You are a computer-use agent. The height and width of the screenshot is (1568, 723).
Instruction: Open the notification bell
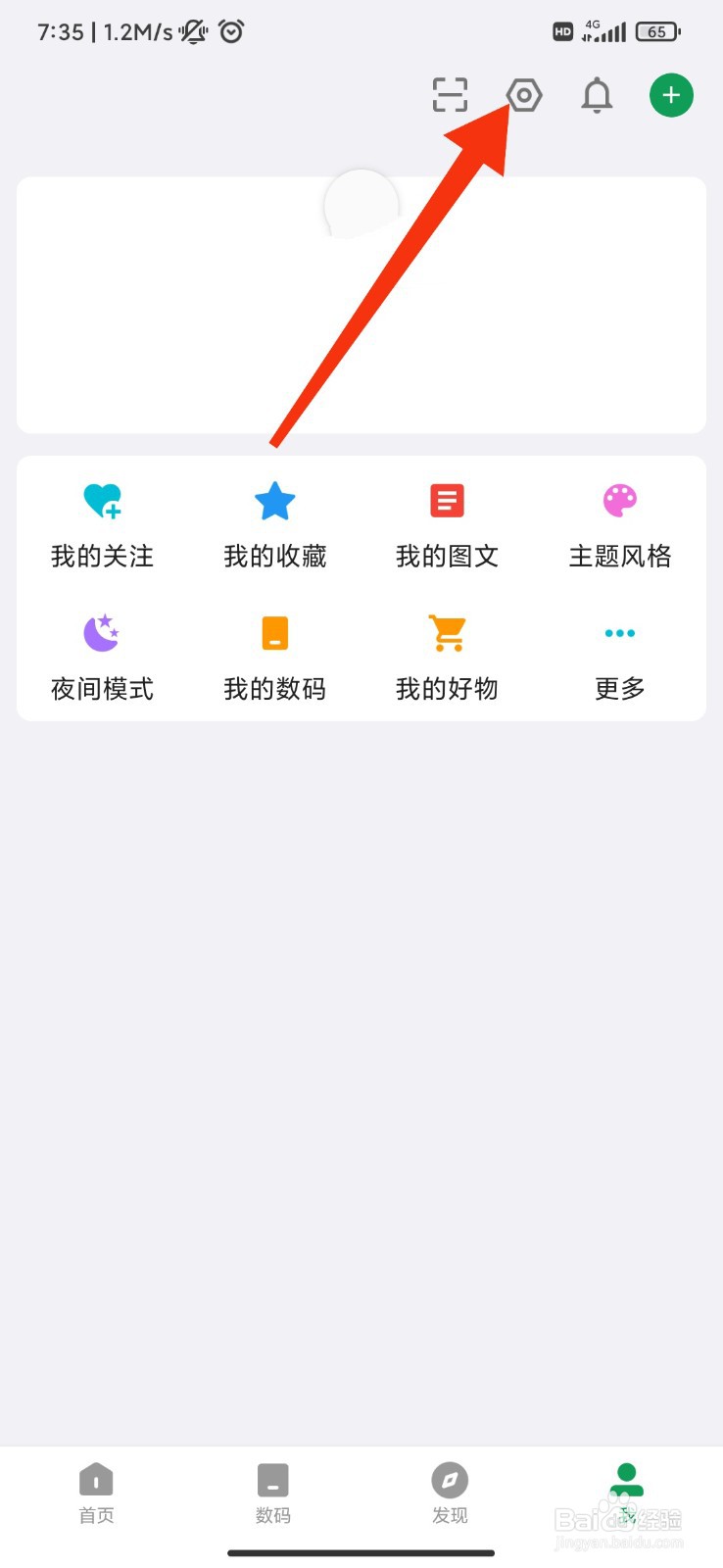[x=597, y=95]
